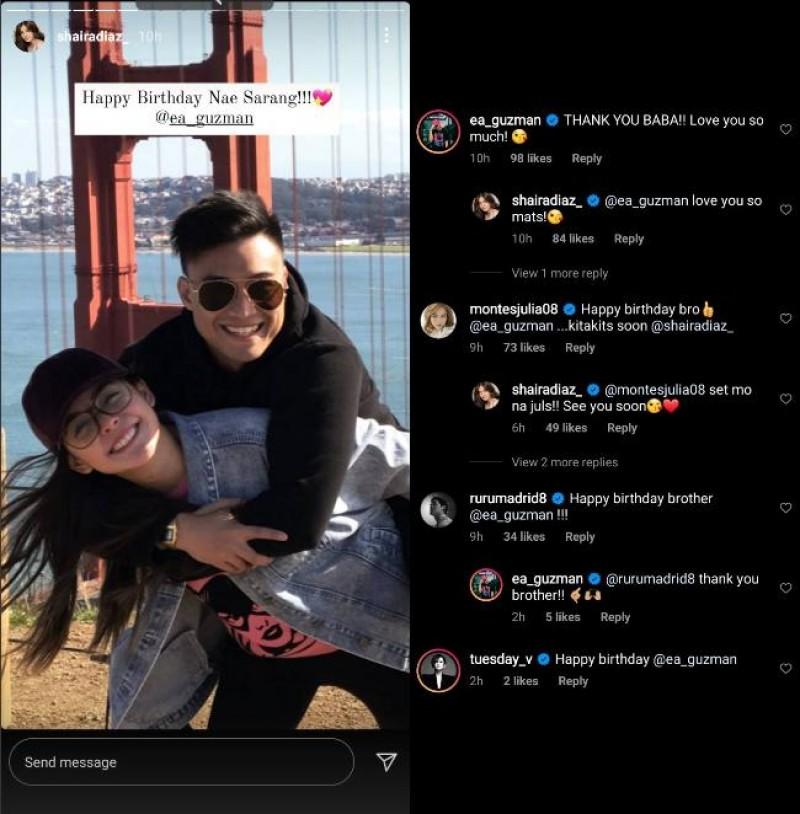The width and height of the screenshot is (800, 814).
Task: Like montesjulia08's Happy birthday bro comment
Action: pos(785,318)
